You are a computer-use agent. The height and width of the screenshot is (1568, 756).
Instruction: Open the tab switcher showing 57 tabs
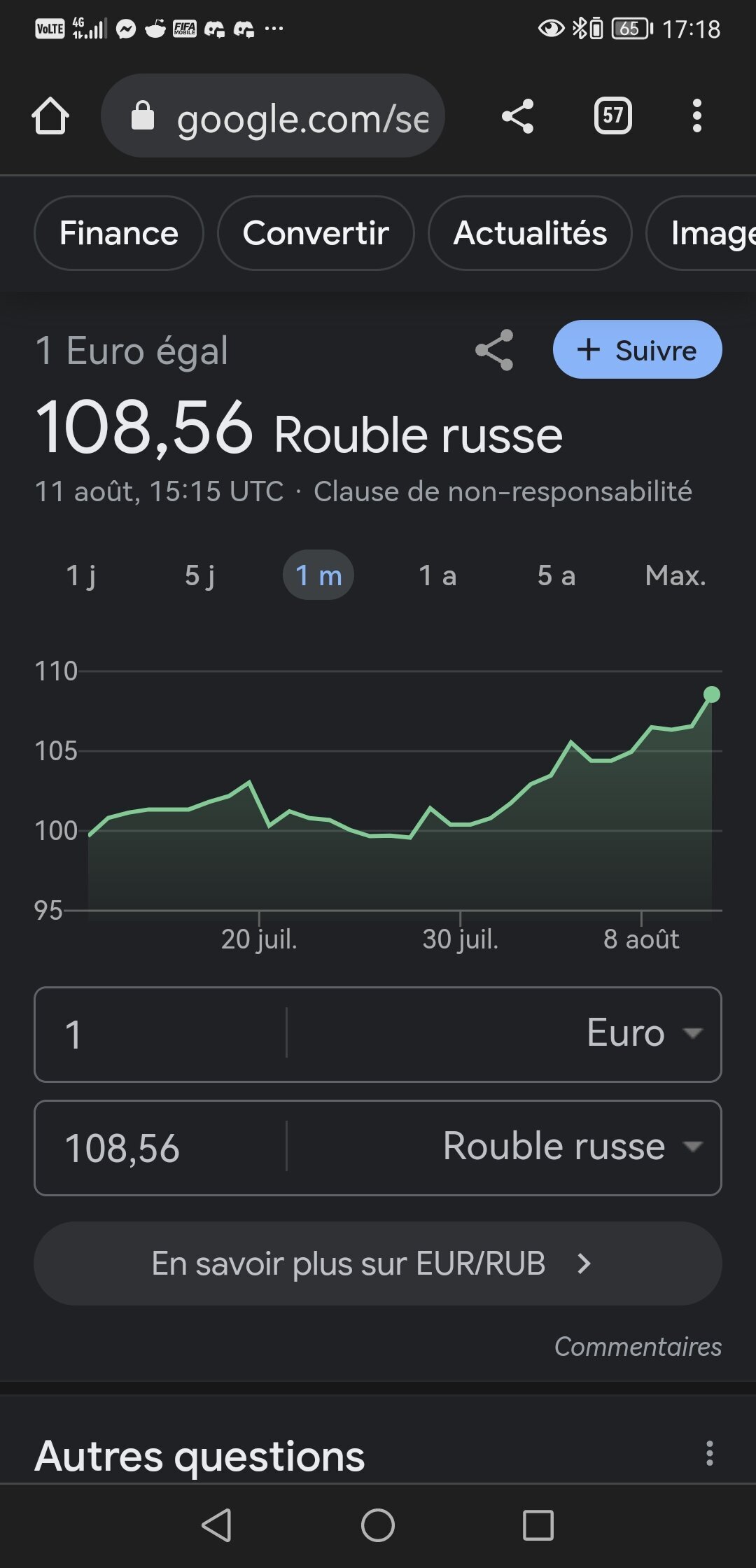(613, 116)
